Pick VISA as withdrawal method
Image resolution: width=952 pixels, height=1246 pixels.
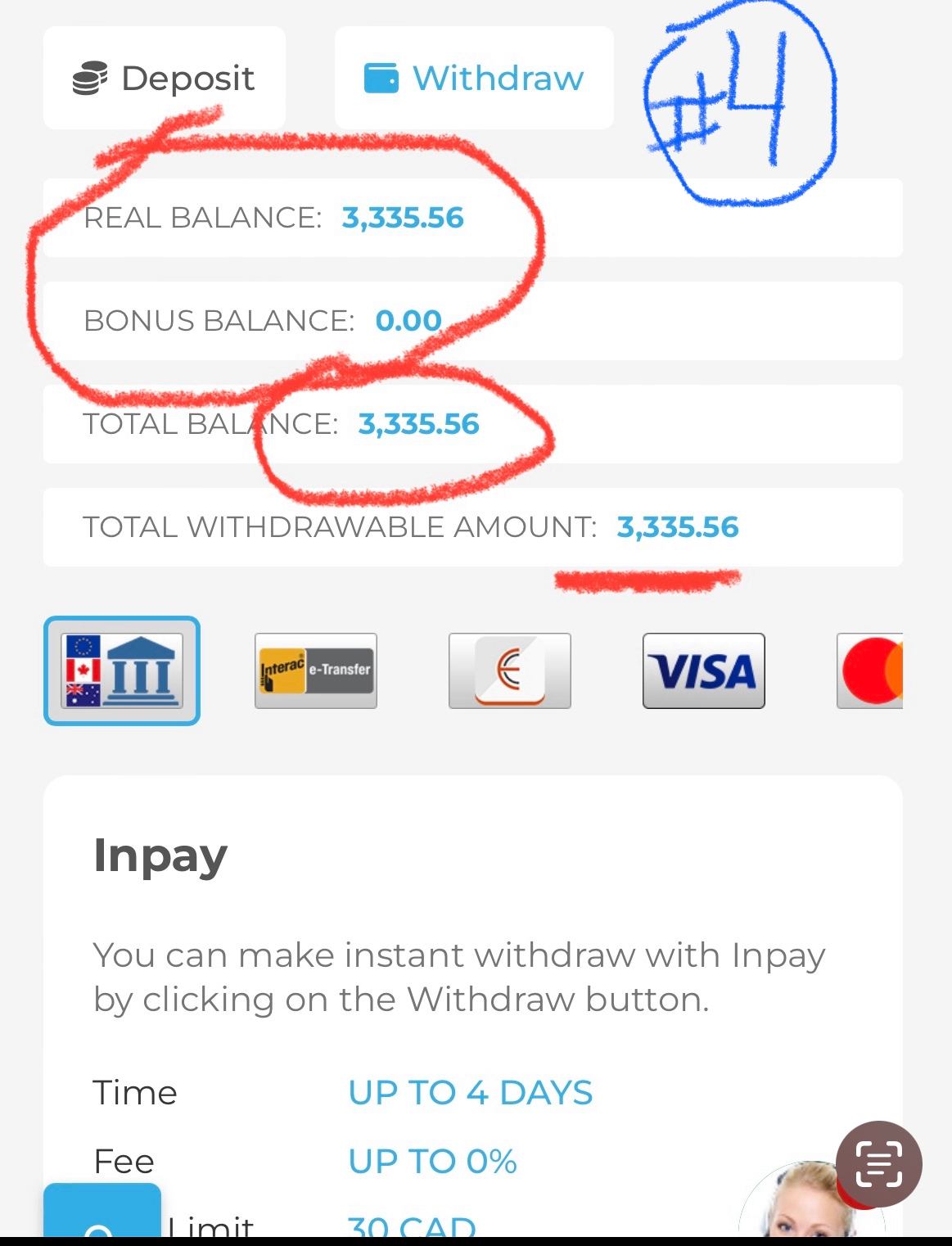click(x=703, y=670)
